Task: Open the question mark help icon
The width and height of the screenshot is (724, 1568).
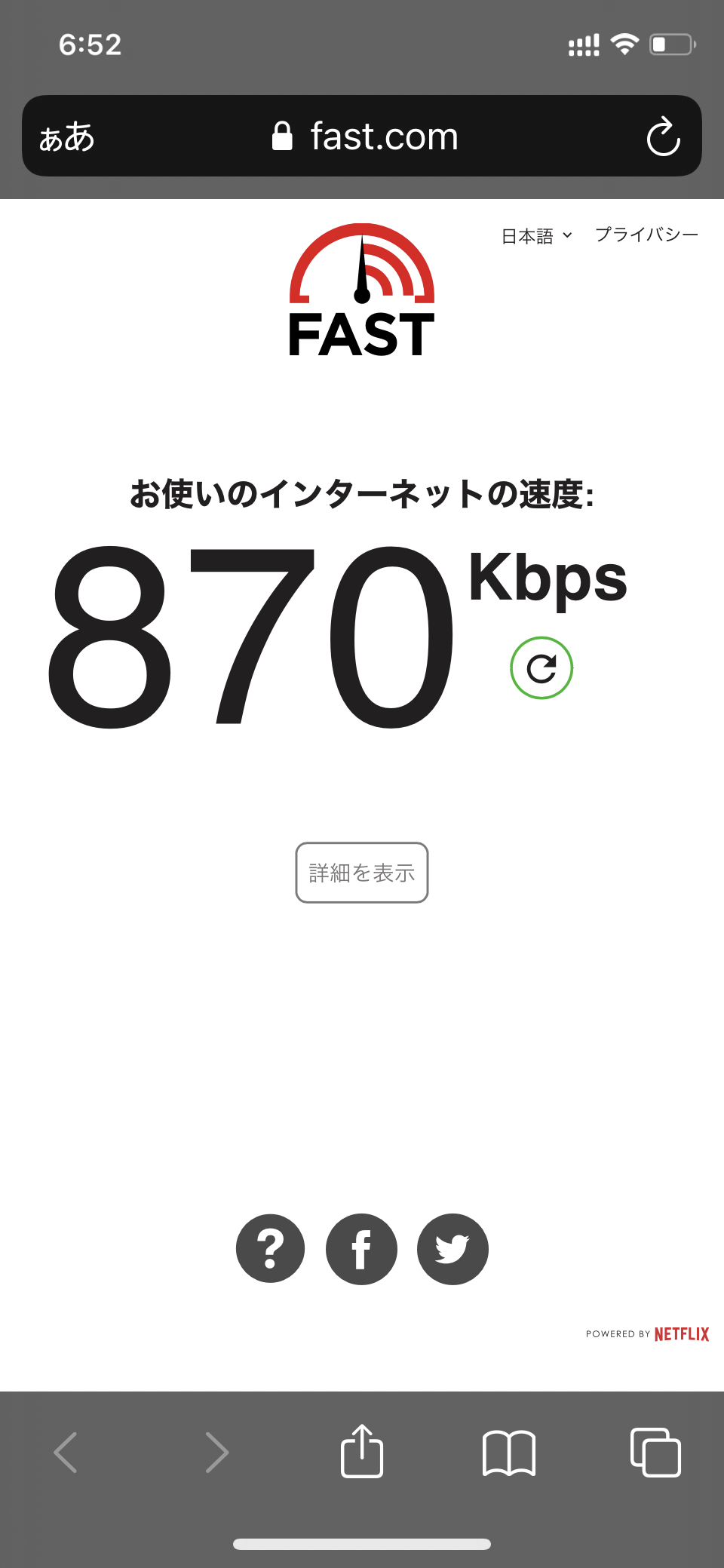Action: [270, 1248]
